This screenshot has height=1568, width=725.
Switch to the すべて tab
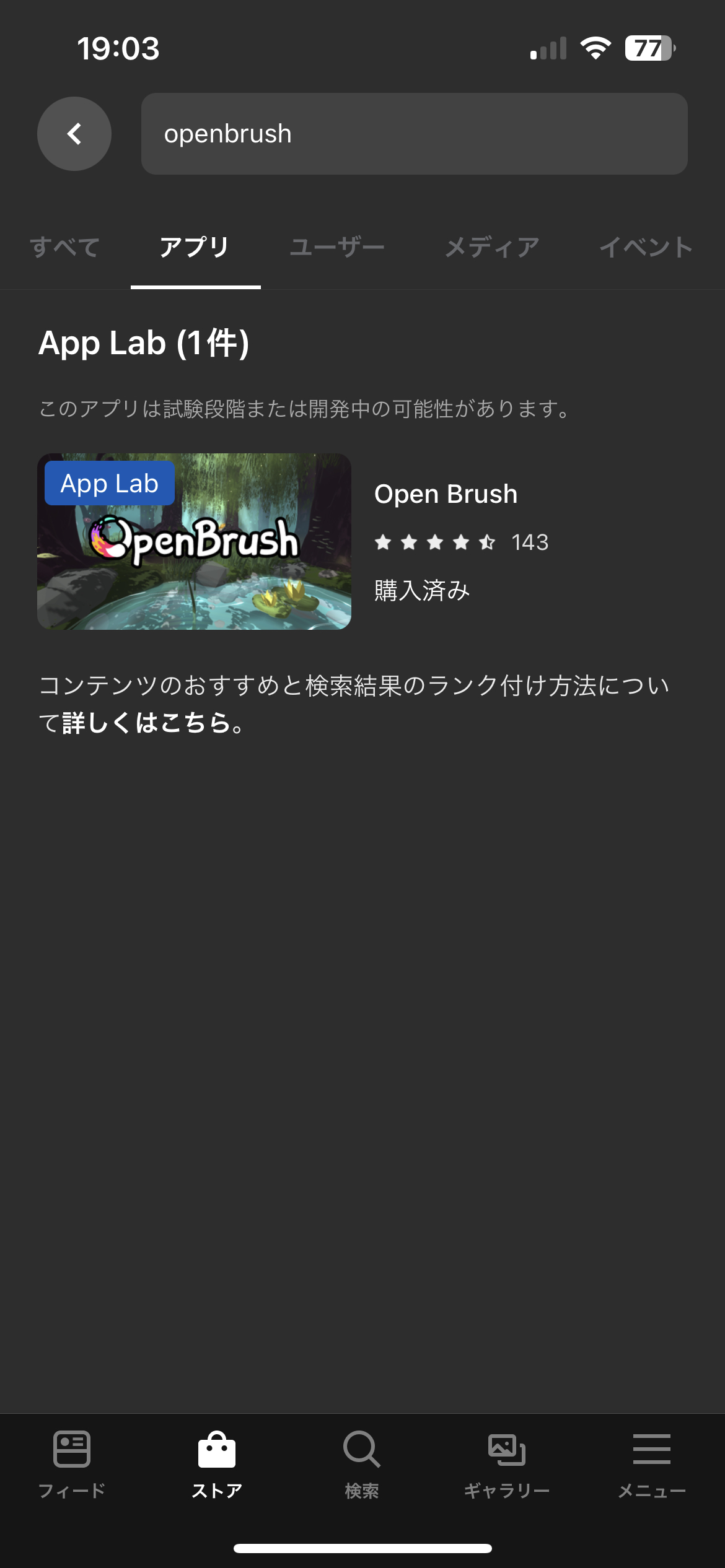coord(64,247)
